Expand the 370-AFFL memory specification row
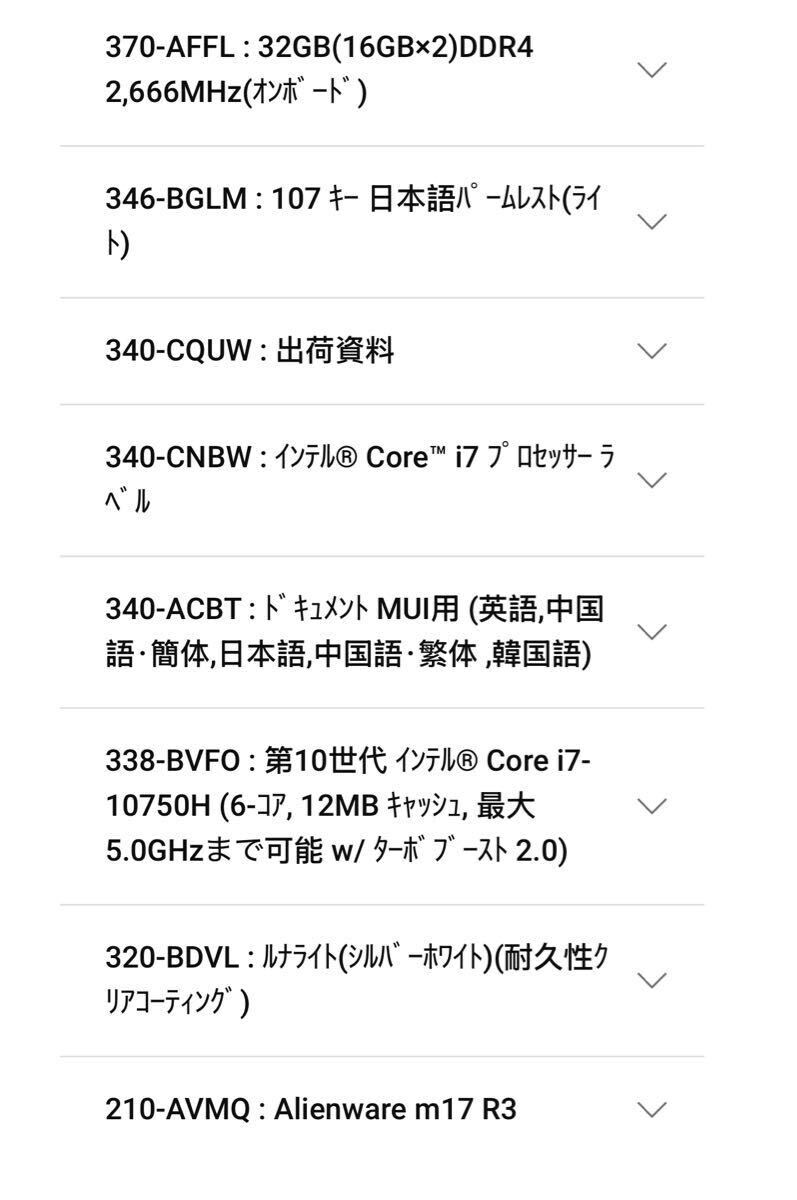Image resolution: width=797 pixels, height=1200 pixels. click(x=653, y=70)
